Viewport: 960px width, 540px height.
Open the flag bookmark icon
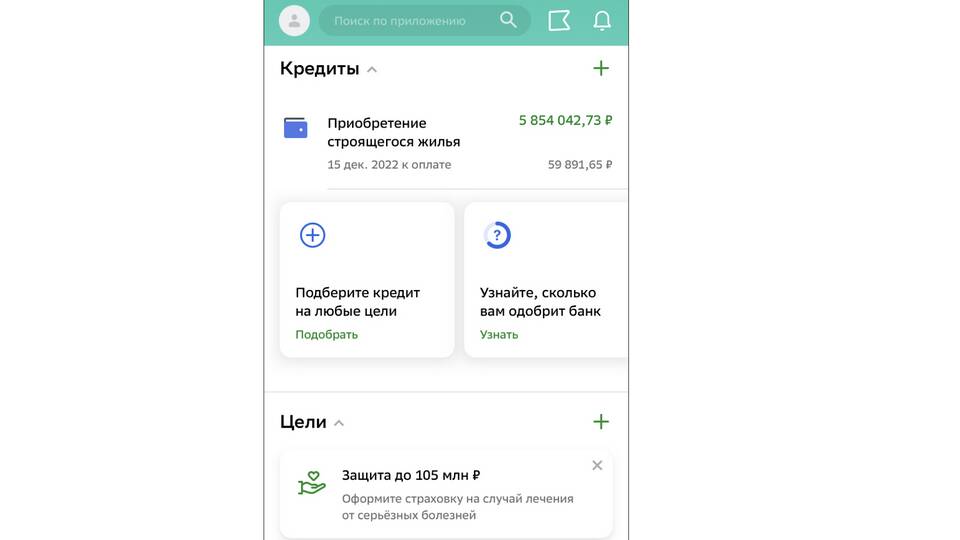point(559,20)
